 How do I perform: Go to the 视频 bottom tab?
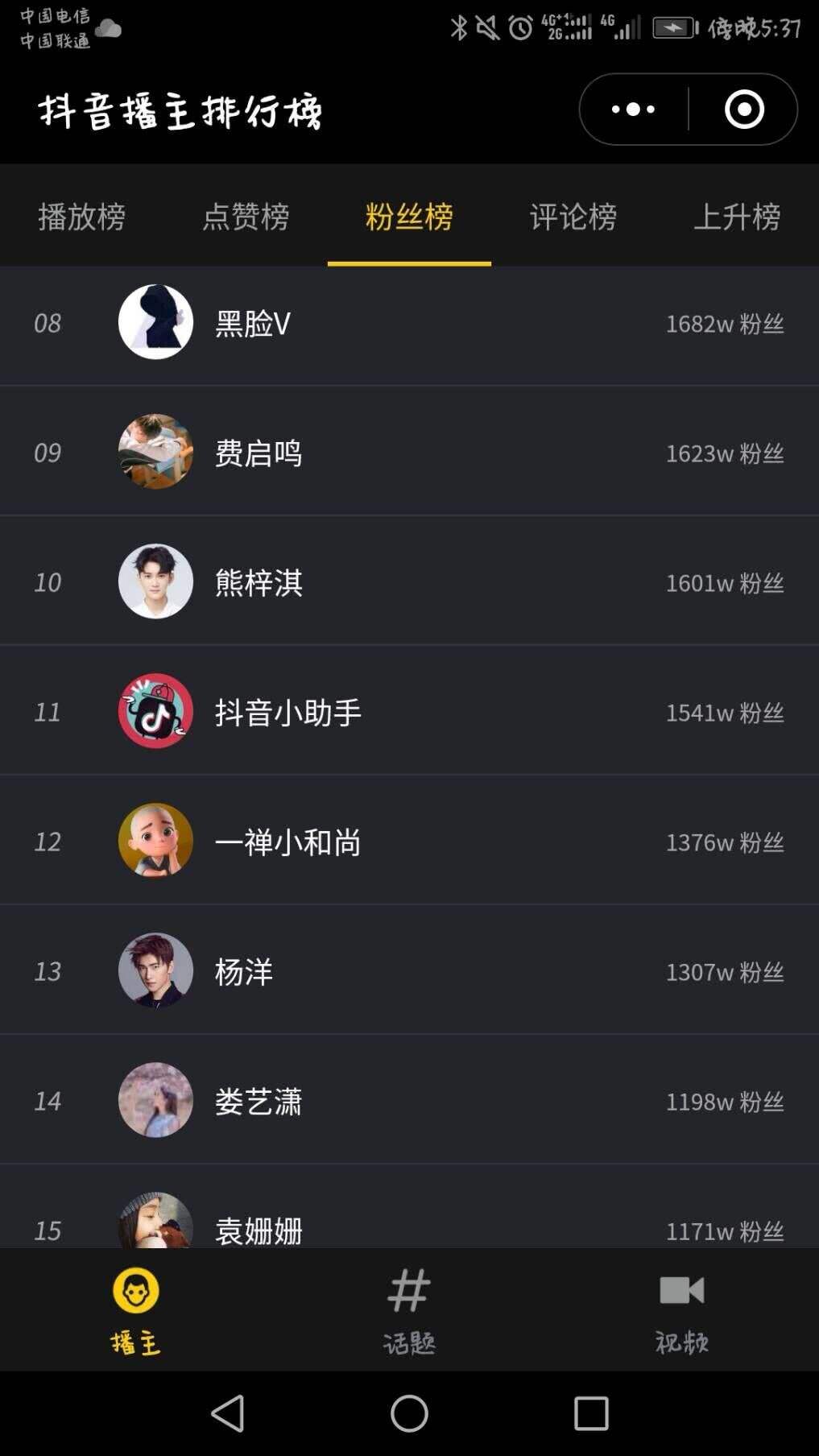click(681, 1310)
